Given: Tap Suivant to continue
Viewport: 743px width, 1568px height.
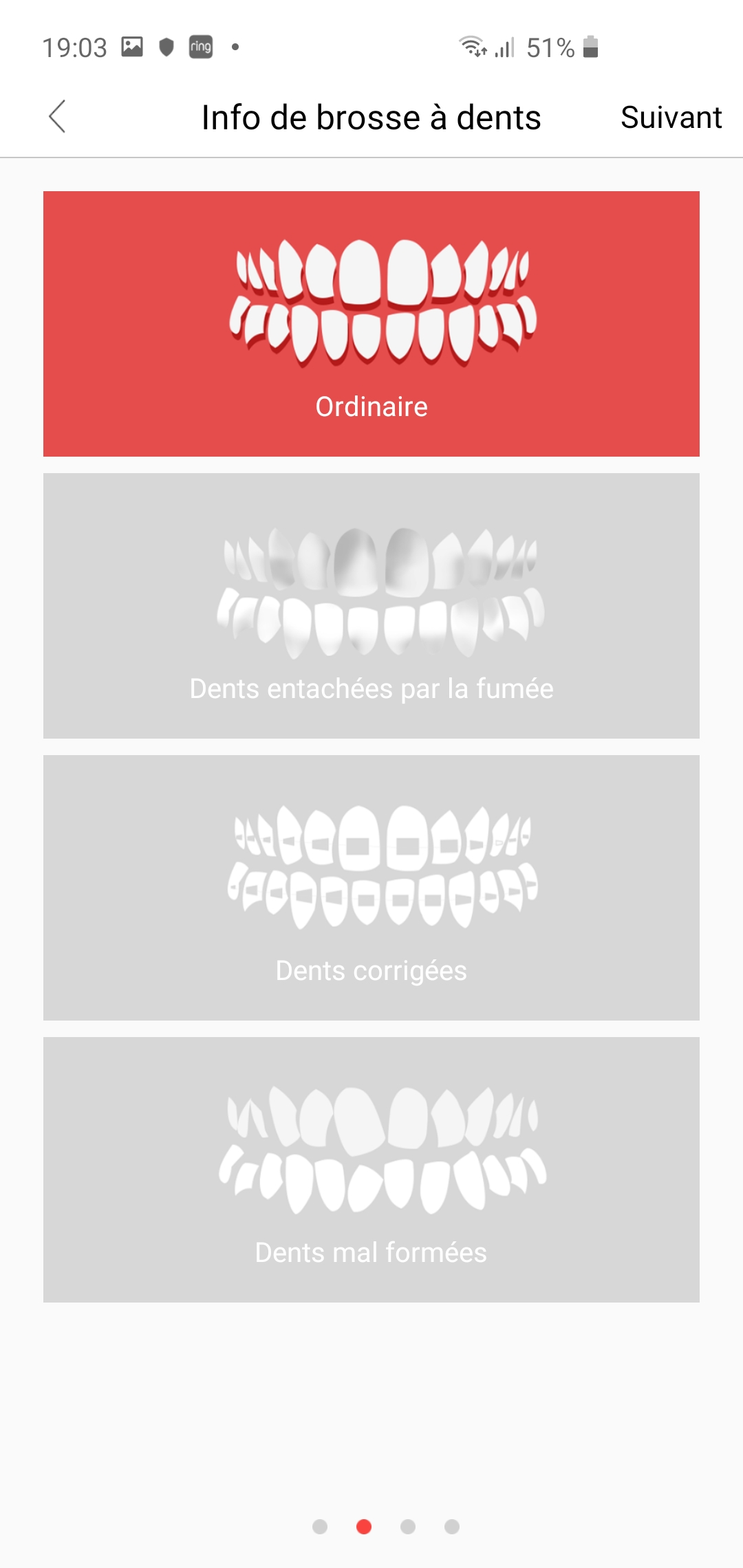Looking at the screenshot, I should pos(671,117).
